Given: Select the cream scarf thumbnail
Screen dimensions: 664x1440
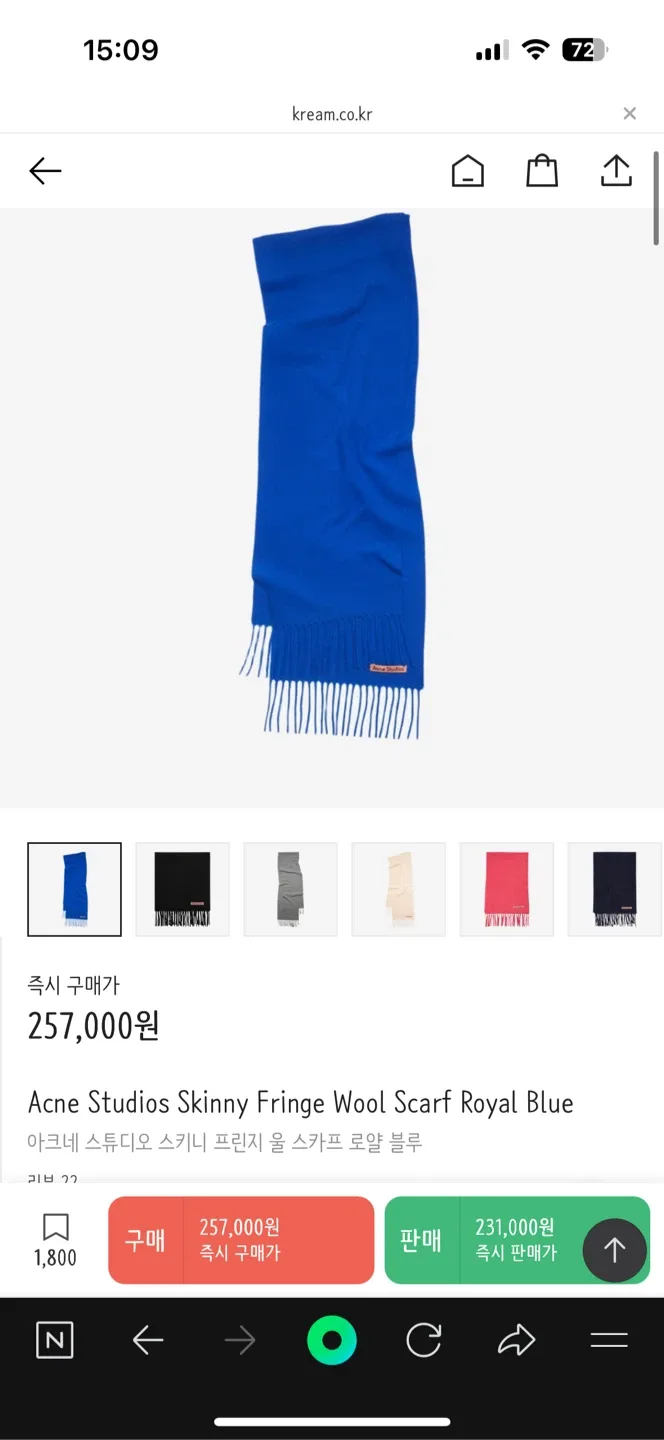Looking at the screenshot, I should click(398, 889).
